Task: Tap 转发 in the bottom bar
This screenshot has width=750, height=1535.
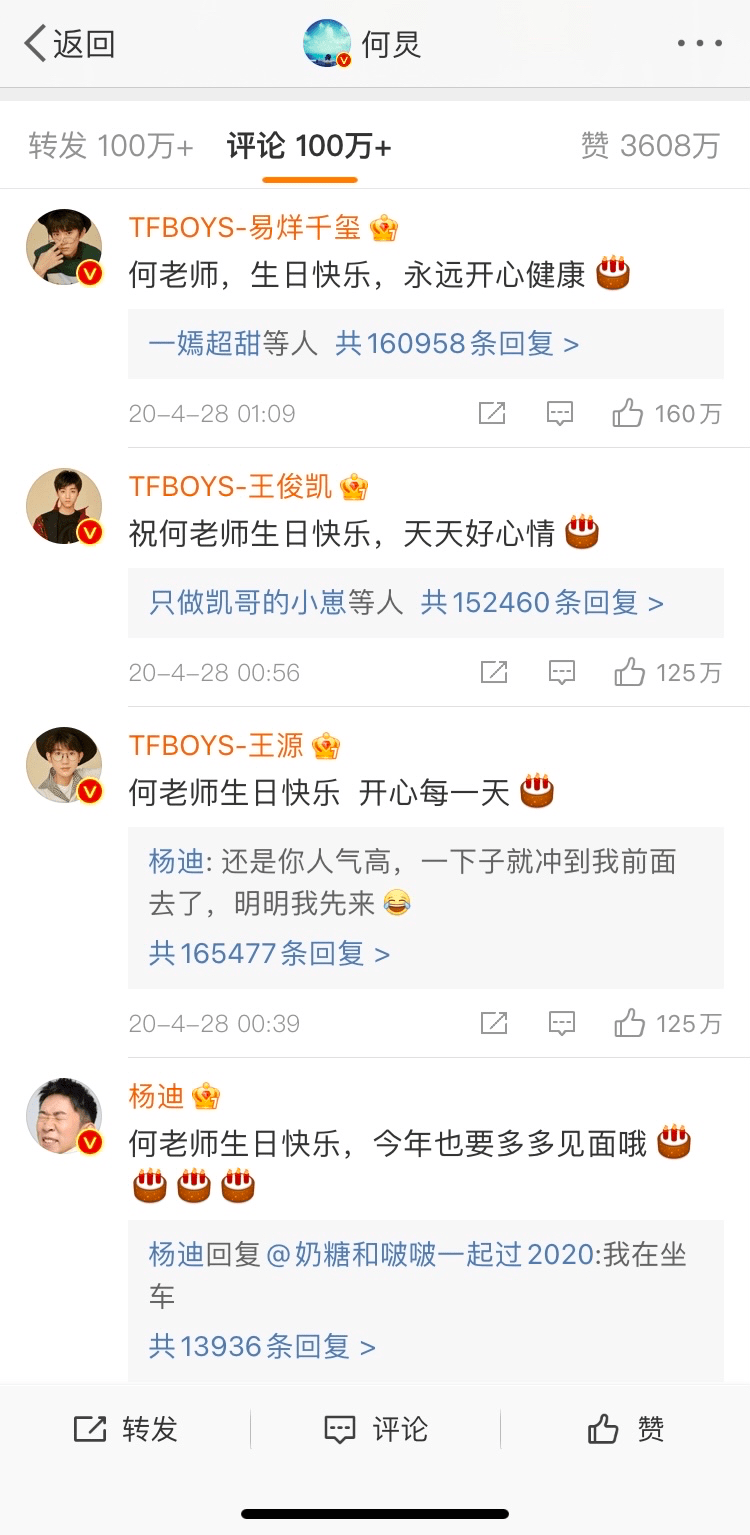Action: tap(126, 1429)
